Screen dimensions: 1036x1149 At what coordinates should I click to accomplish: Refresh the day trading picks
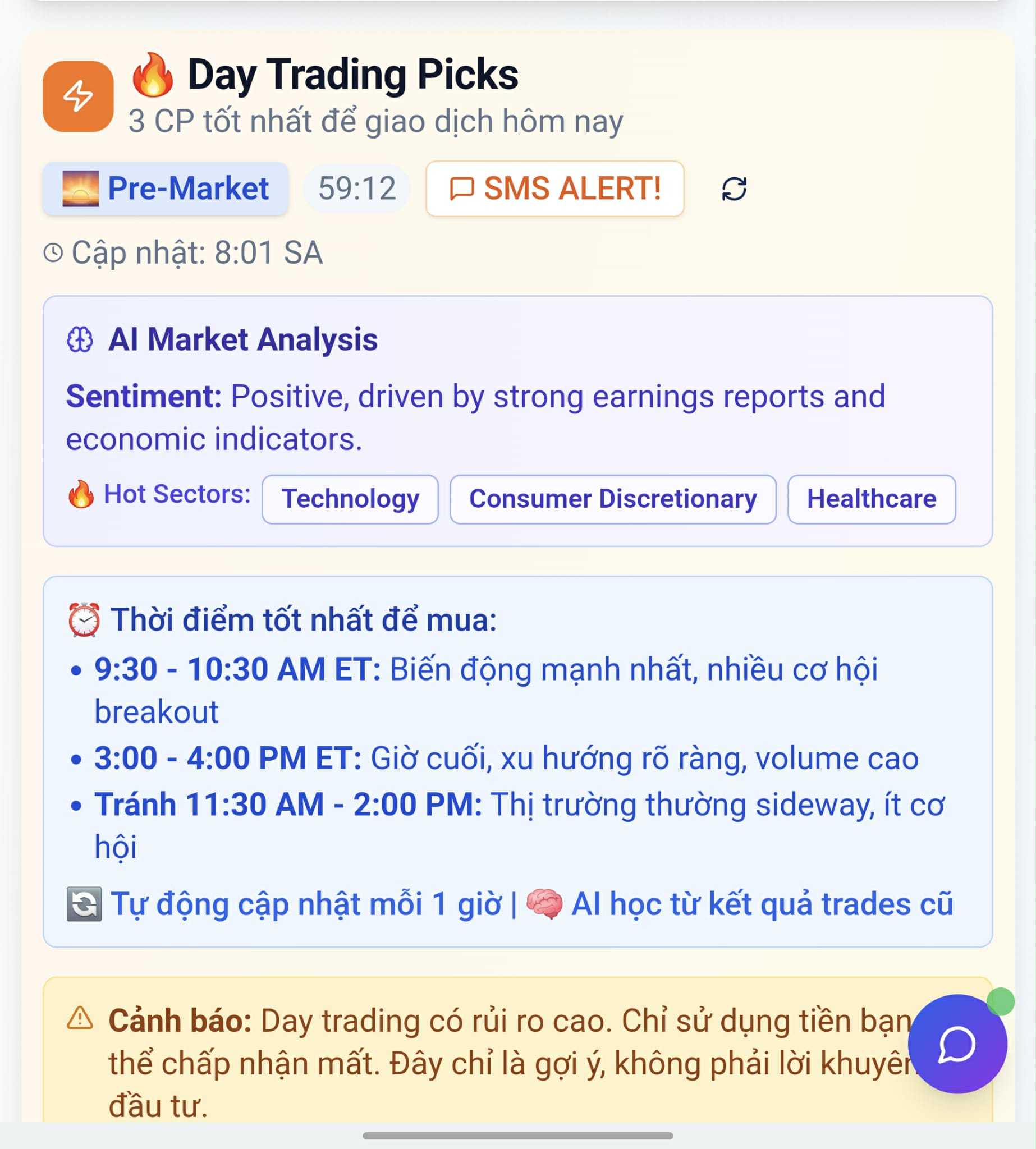[x=734, y=189]
